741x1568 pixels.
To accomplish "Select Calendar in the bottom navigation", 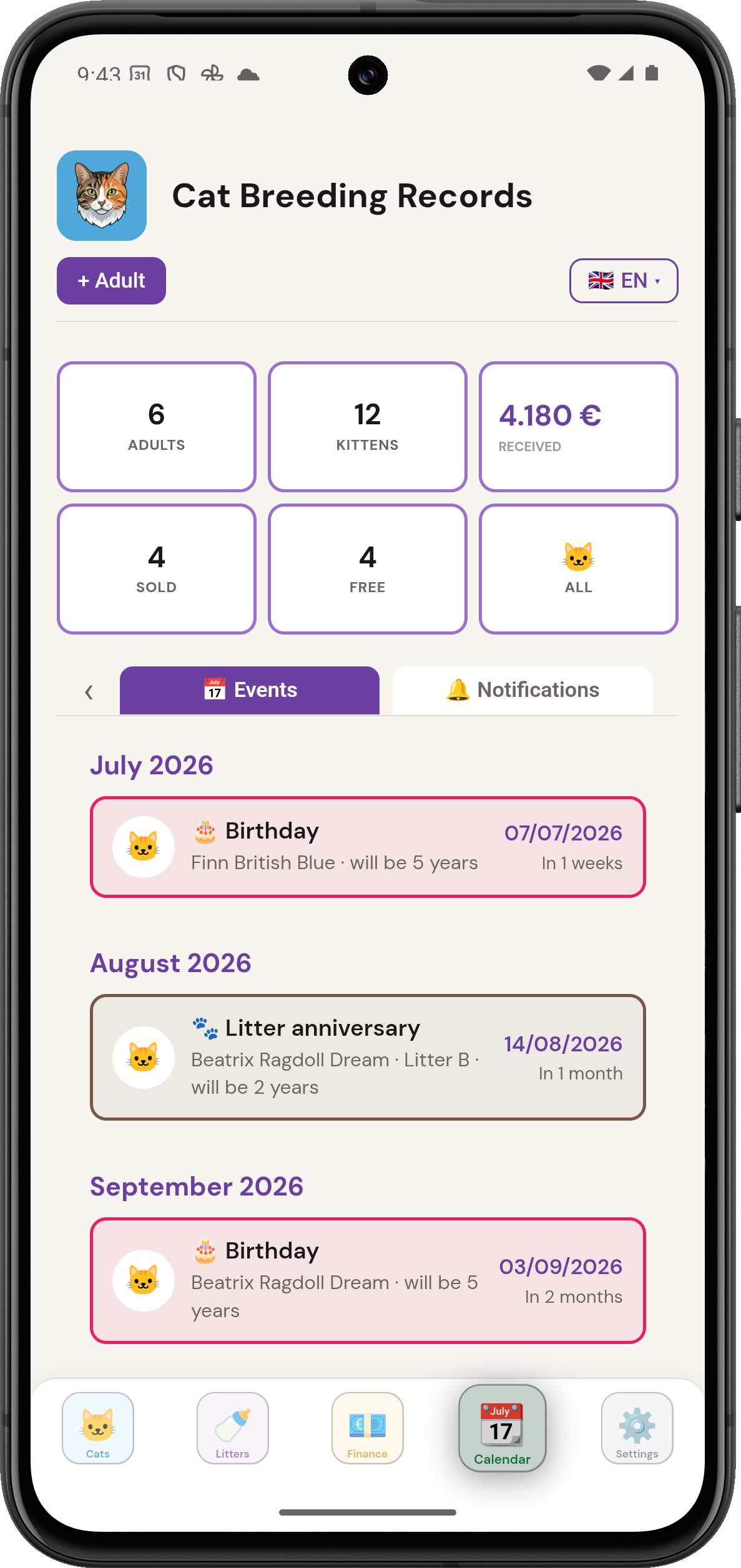I will 503,1428.
